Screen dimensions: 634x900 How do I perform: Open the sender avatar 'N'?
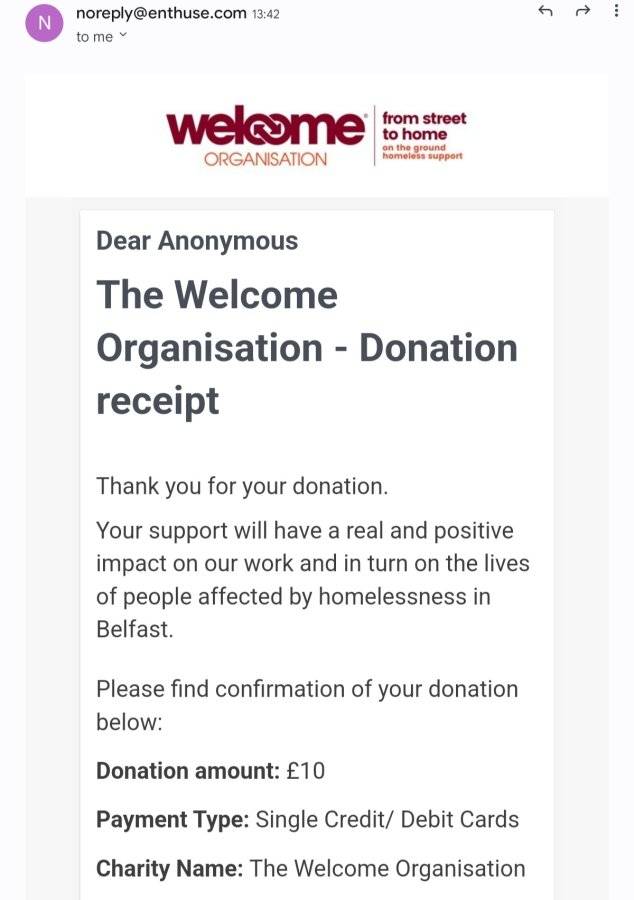[44, 23]
